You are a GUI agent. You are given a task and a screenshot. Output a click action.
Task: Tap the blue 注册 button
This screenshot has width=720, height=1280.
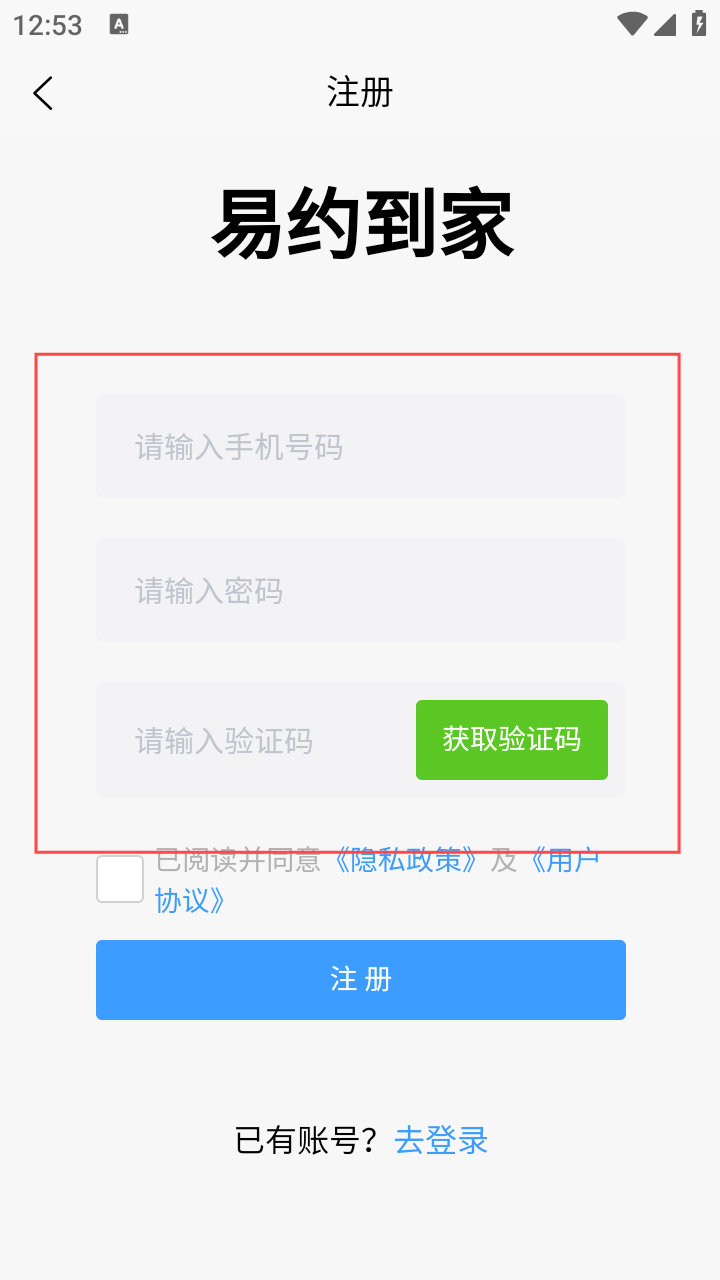360,980
